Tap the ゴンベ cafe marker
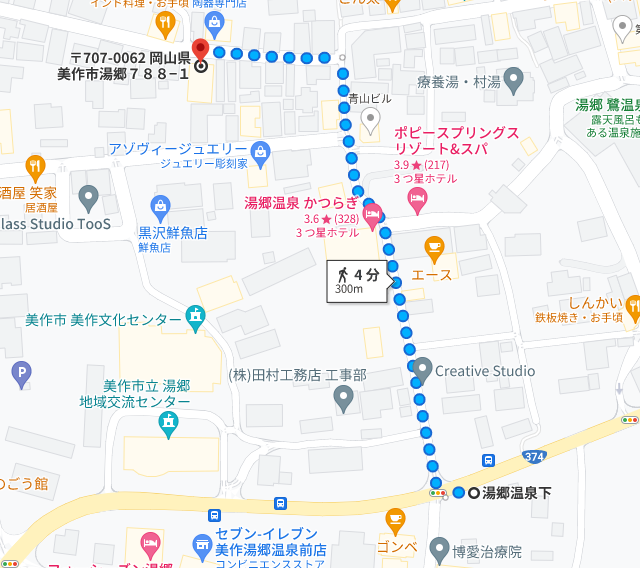The width and height of the screenshot is (640, 568). [x=396, y=520]
